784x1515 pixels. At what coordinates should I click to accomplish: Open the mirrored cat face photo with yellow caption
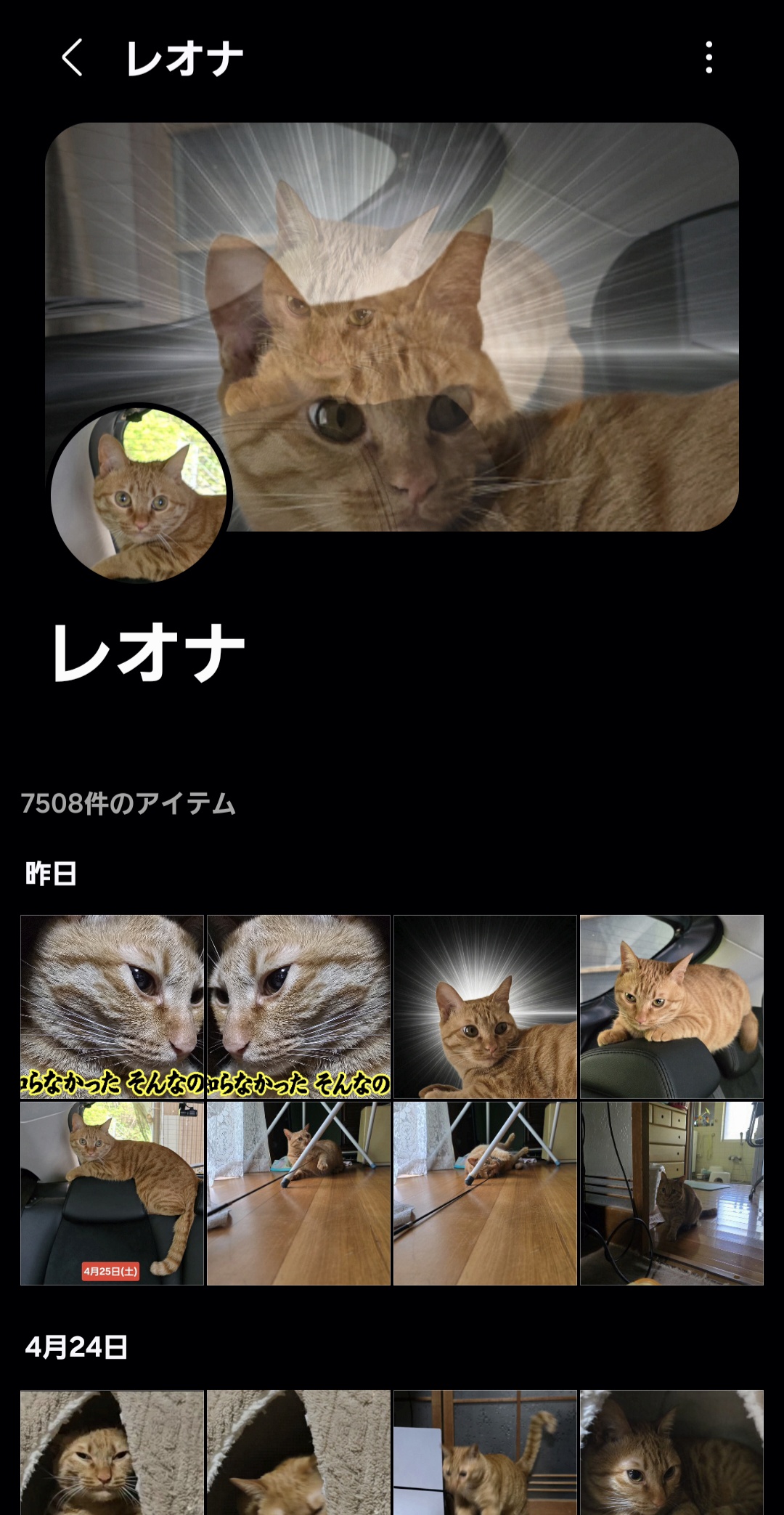[298, 1007]
